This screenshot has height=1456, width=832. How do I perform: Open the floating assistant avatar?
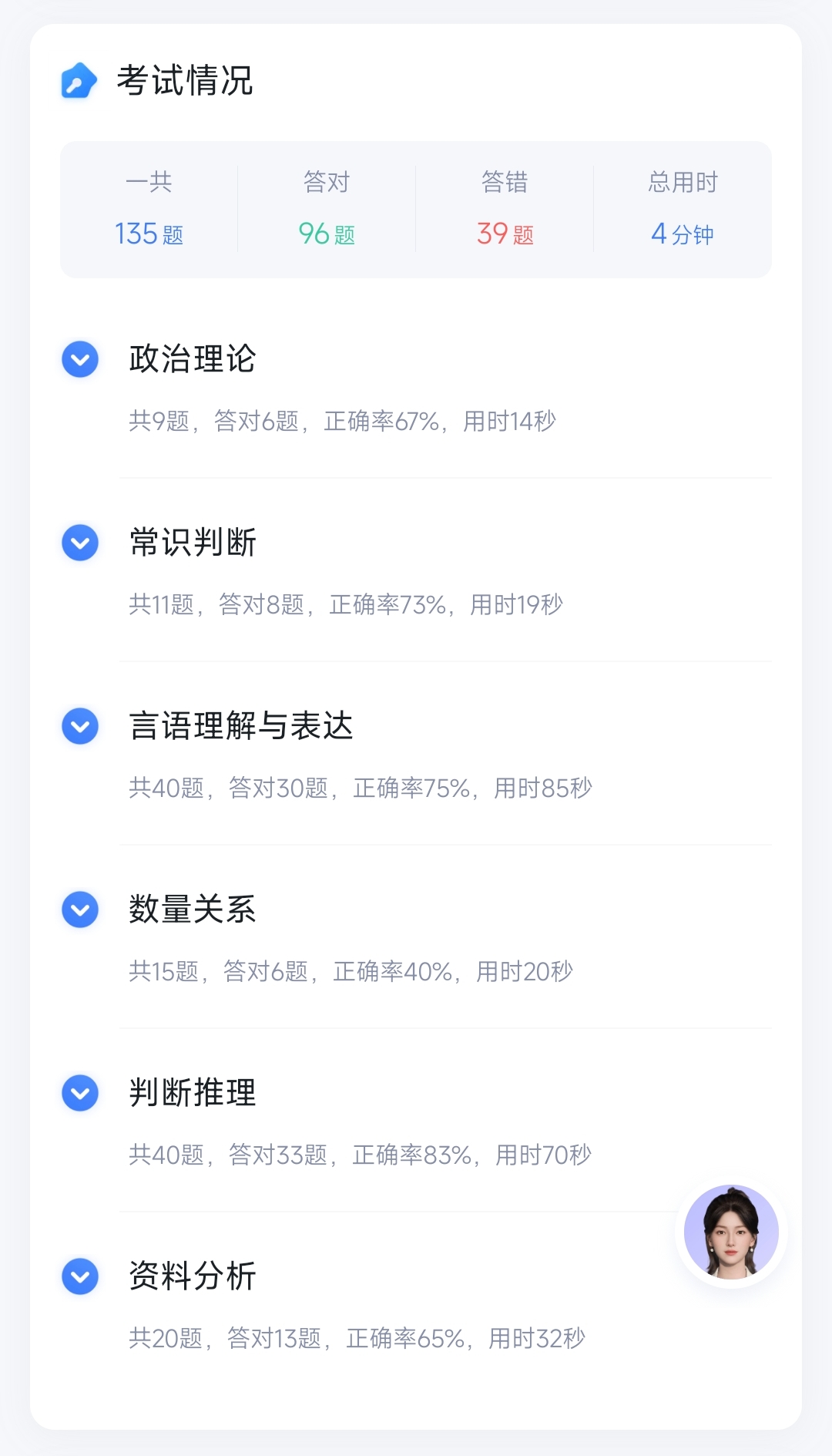pyautogui.click(x=731, y=1232)
